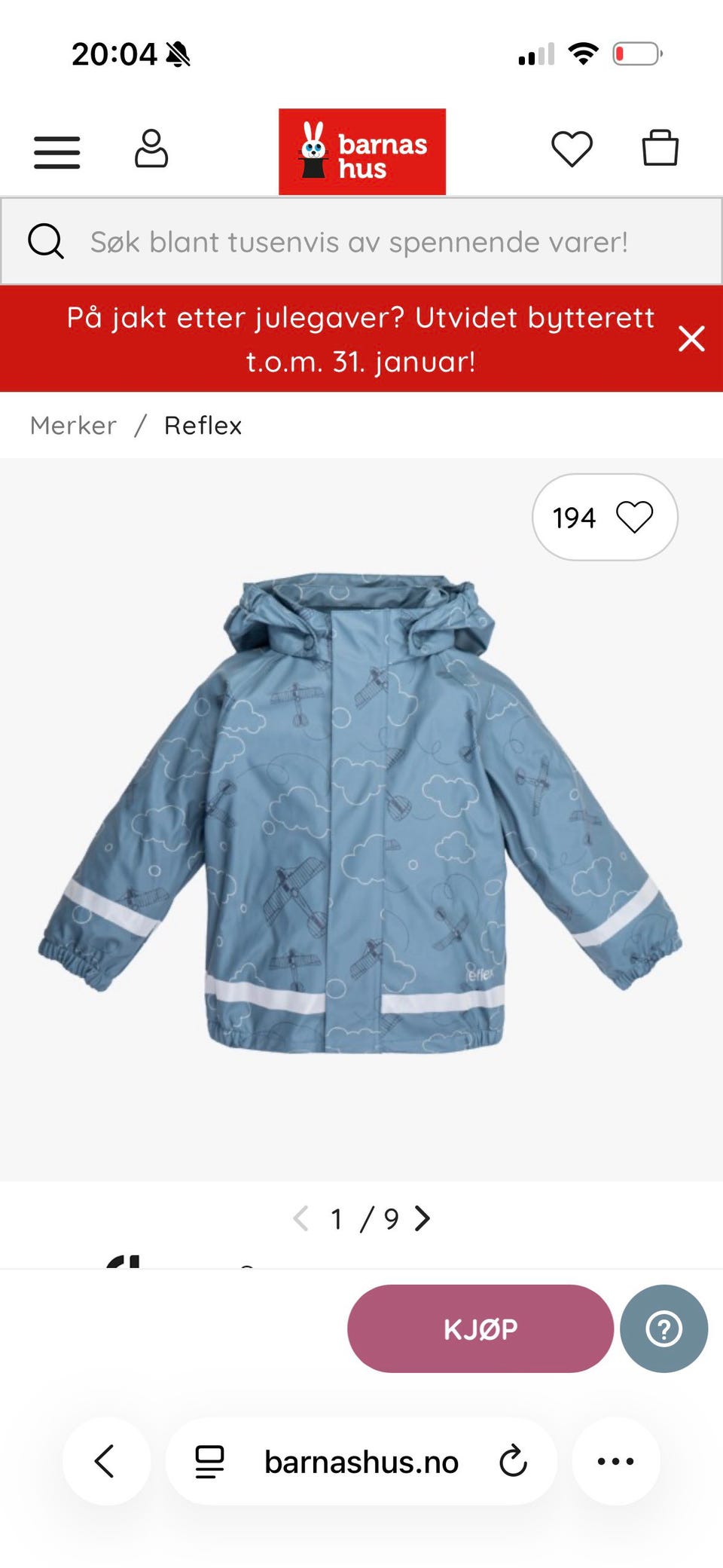This screenshot has width=723, height=1568.
Task: Reload the barnashus.no page
Action: coord(513,1462)
